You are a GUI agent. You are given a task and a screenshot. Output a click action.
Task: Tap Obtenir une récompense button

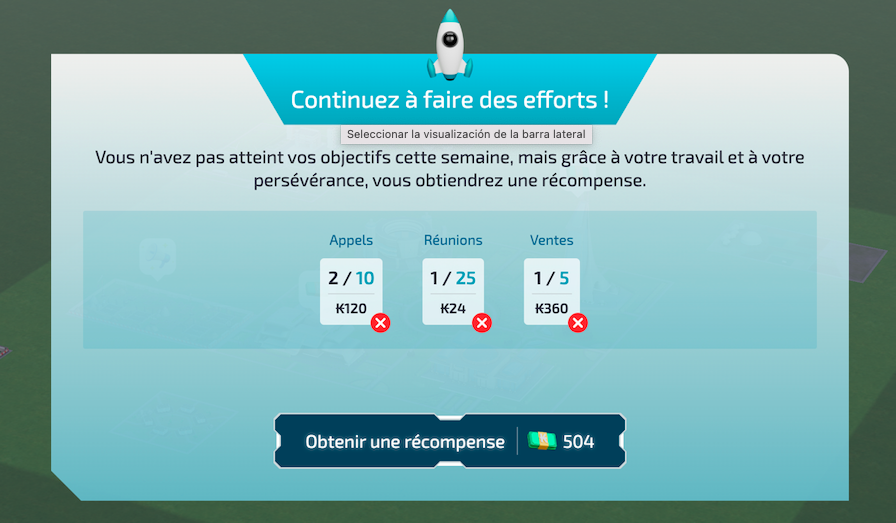pyautogui.click(x=449, y=441)
